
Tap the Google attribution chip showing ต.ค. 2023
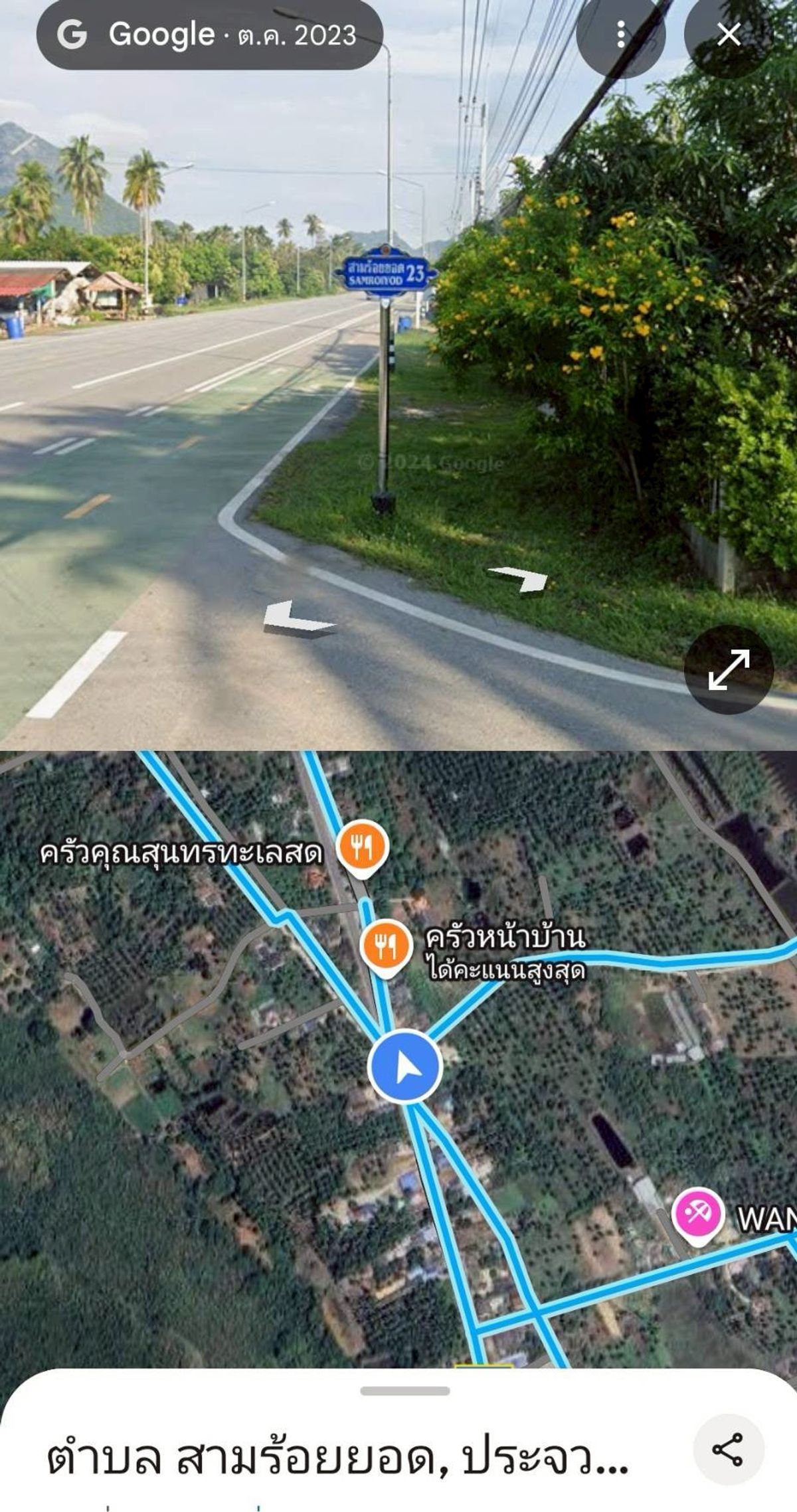point(209,35)
